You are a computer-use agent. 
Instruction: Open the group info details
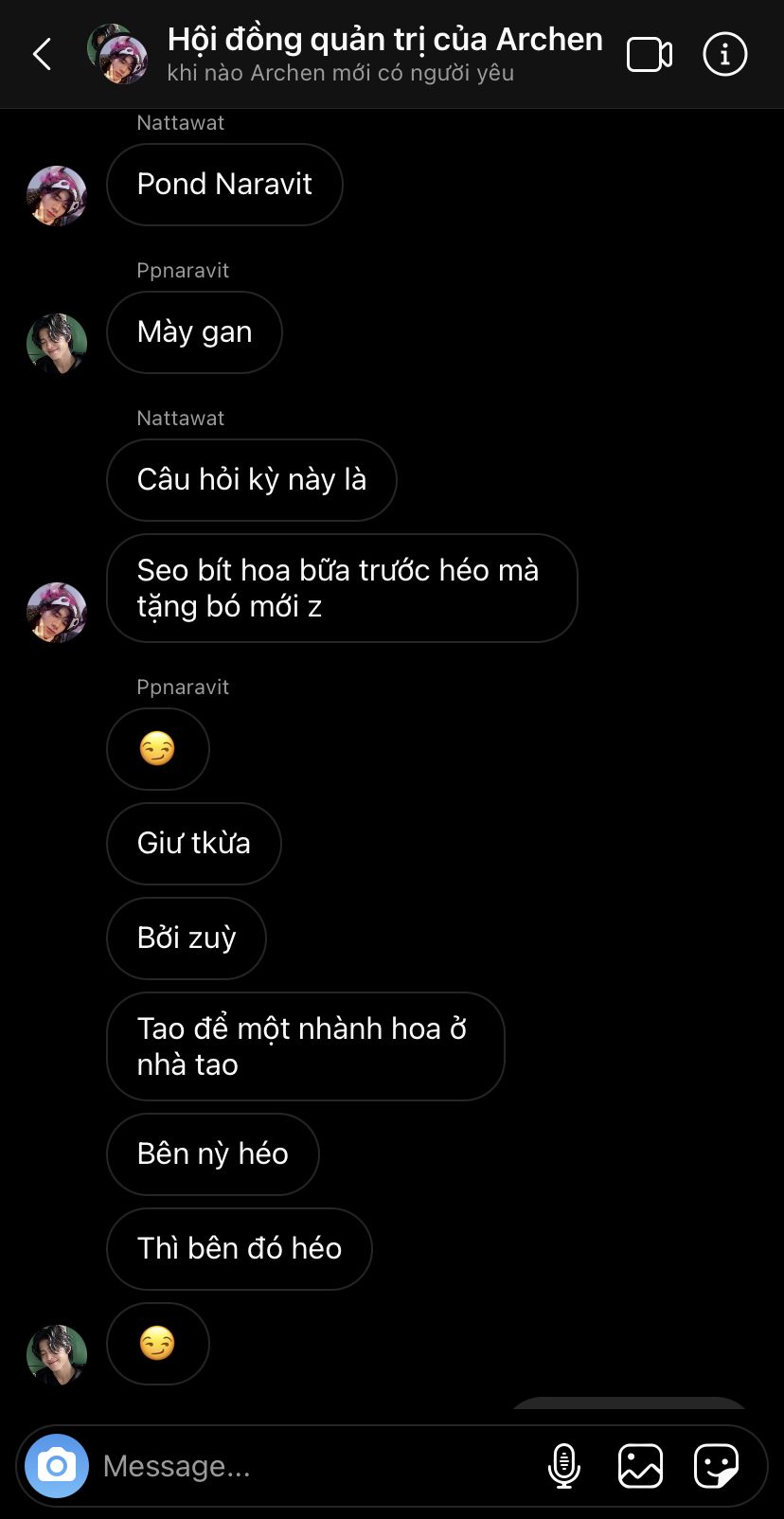point(725,55)
